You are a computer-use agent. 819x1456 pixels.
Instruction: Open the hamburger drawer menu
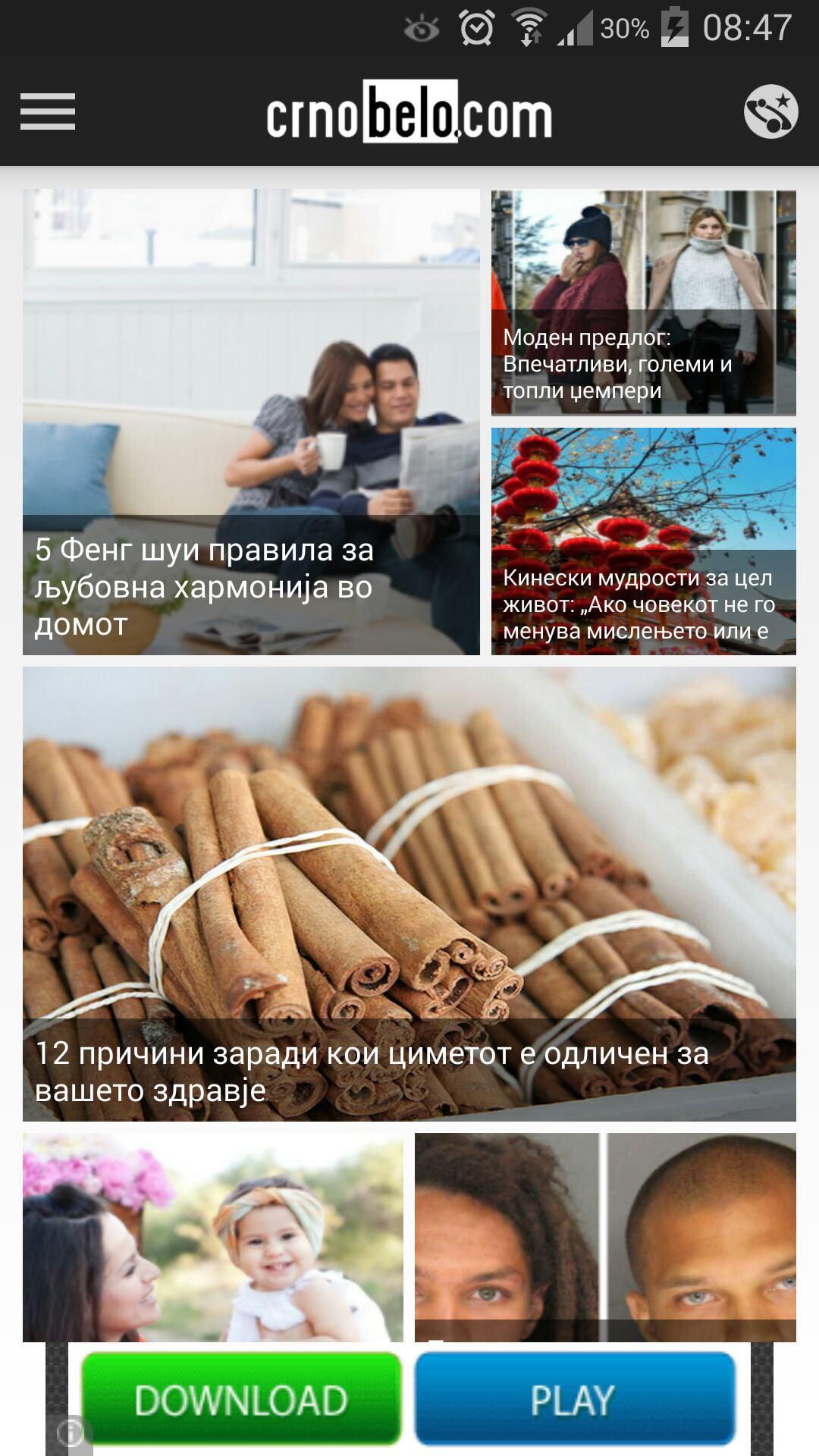tap(47, 112)
